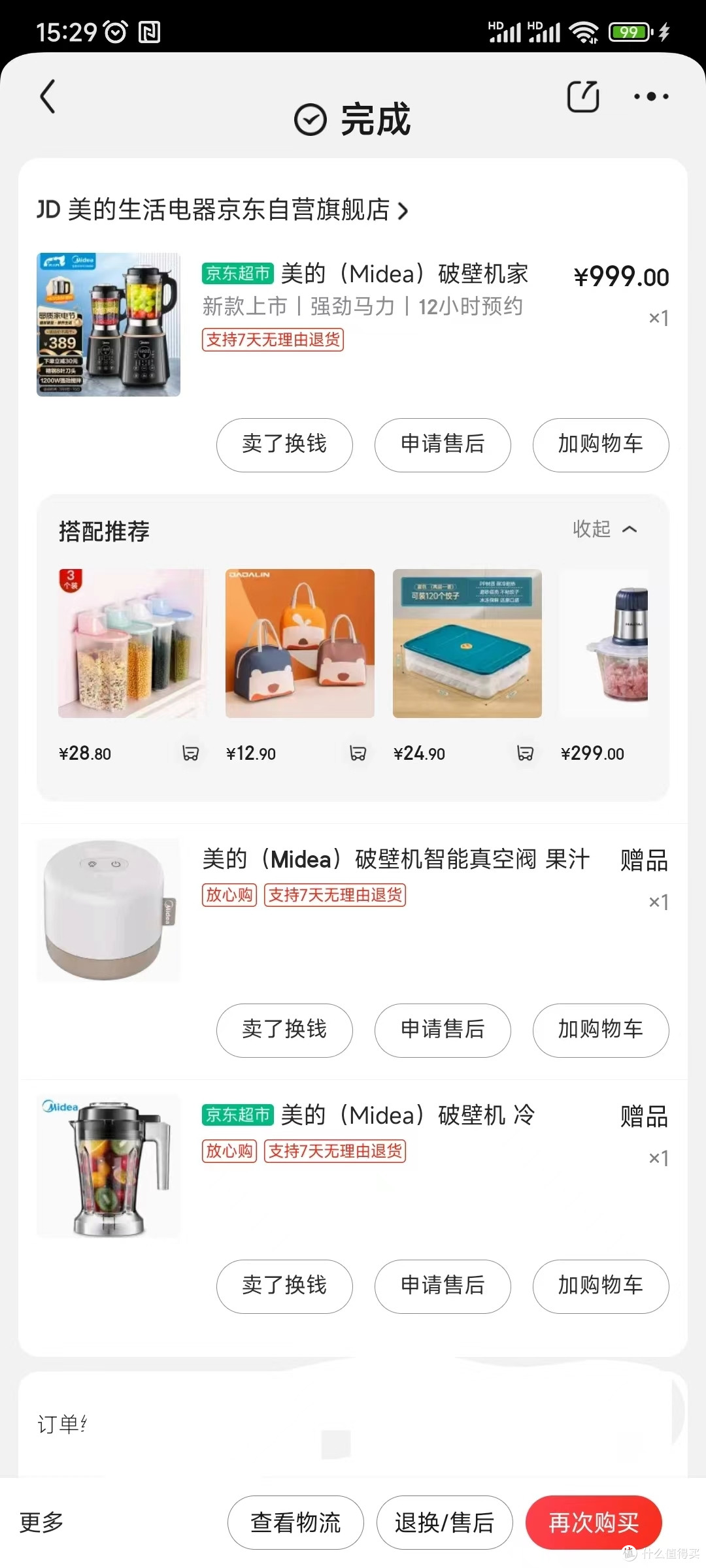Tap 申请售后 for the 智能真空阀 gift
Image resolution: width=706 pixels, height=1568 pixels.
tap(443, 1030)
